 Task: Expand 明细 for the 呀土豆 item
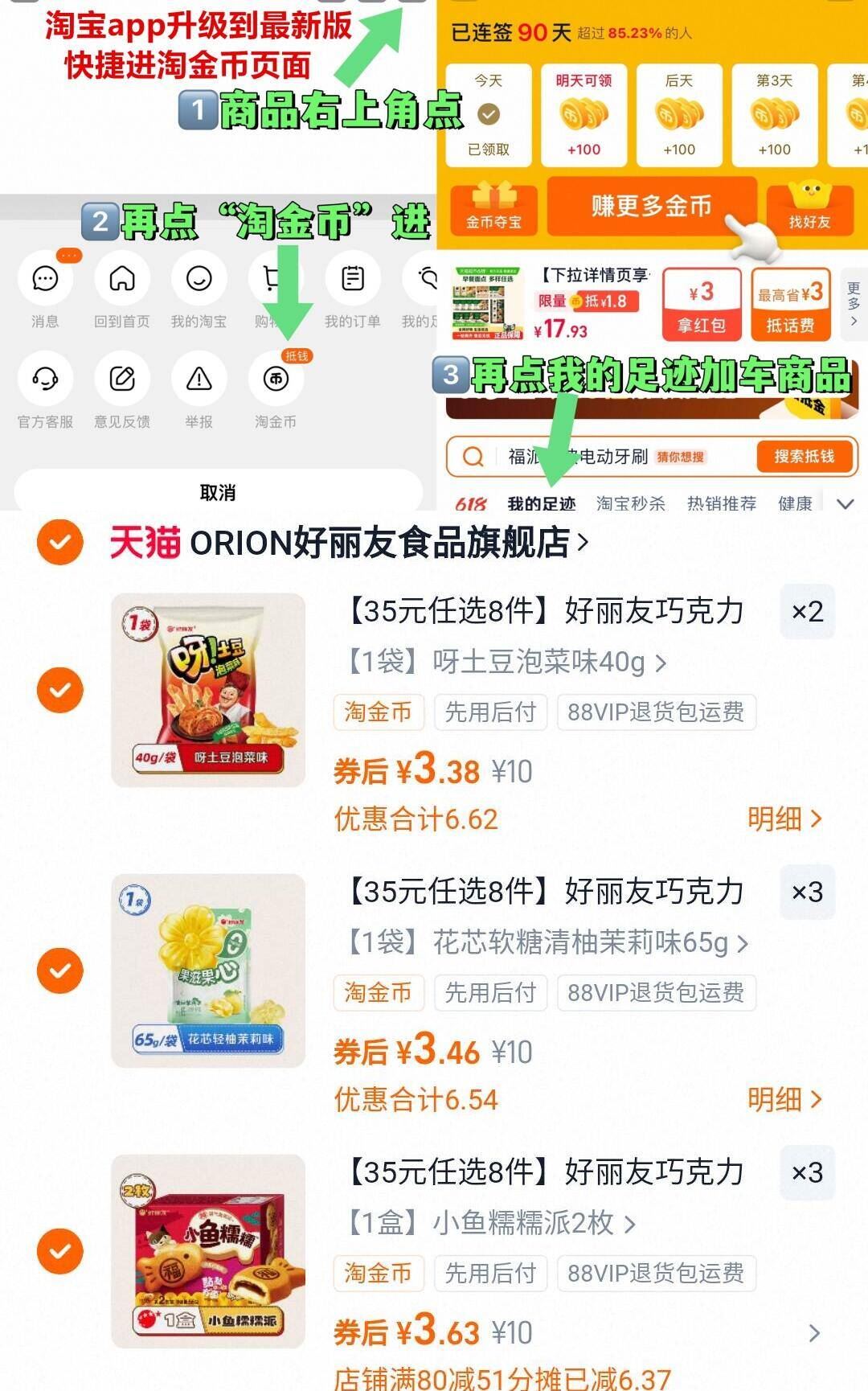(784, 819)
